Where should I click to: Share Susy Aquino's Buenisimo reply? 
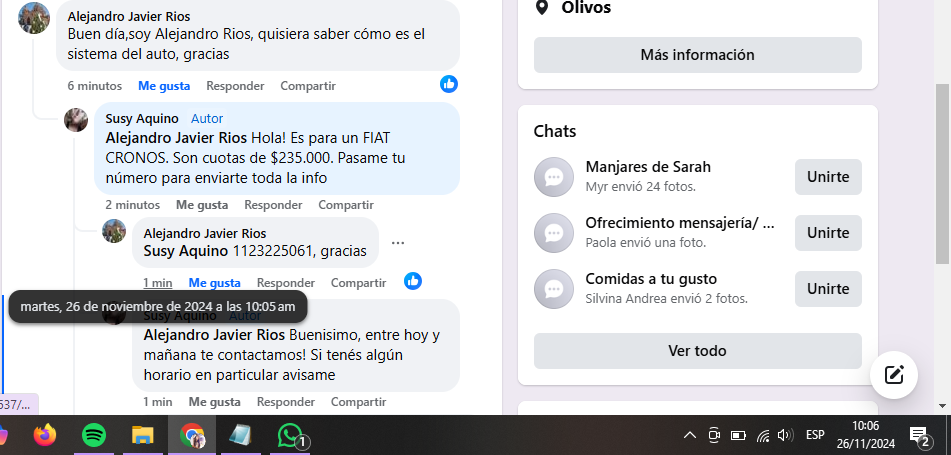(x=358, y=402)
